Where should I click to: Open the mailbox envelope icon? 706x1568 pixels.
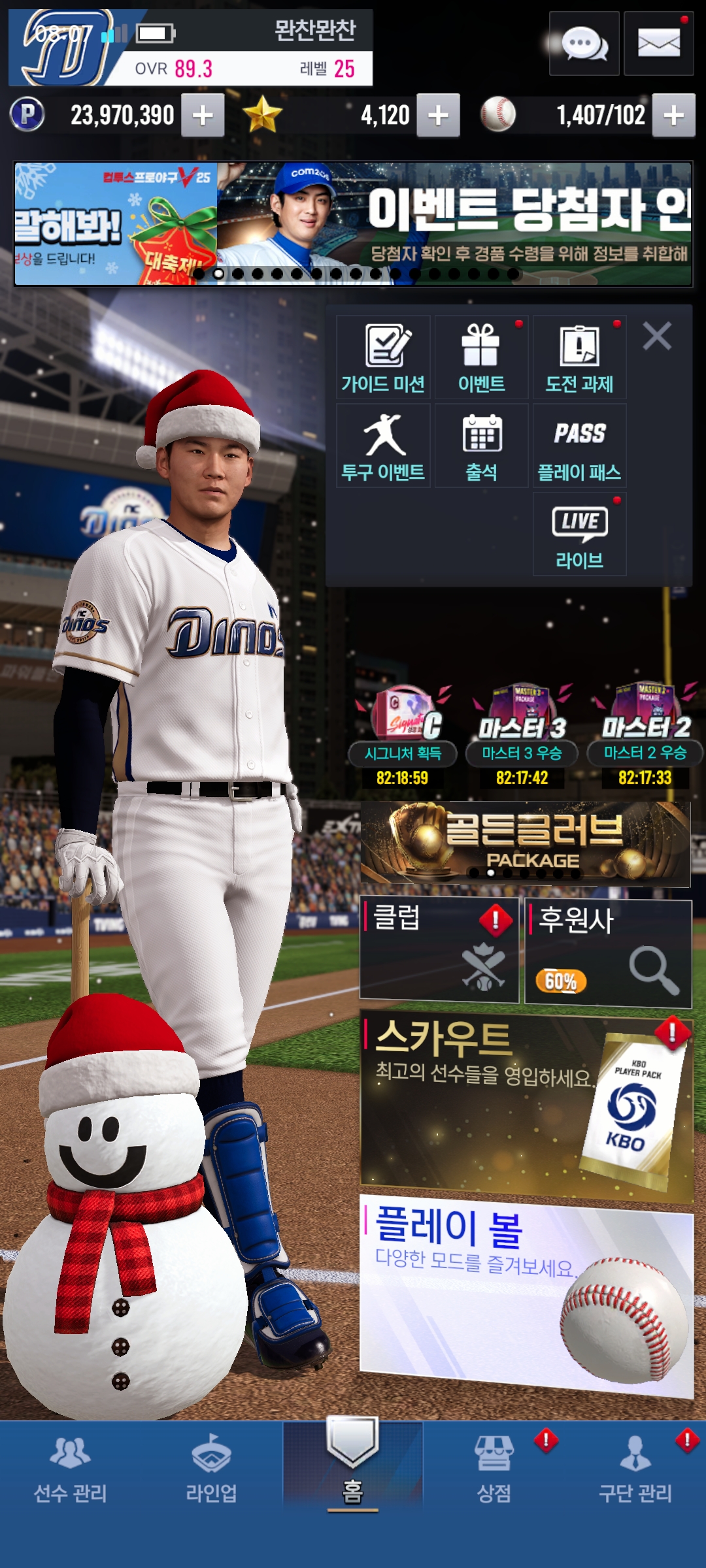pos(658,44)
